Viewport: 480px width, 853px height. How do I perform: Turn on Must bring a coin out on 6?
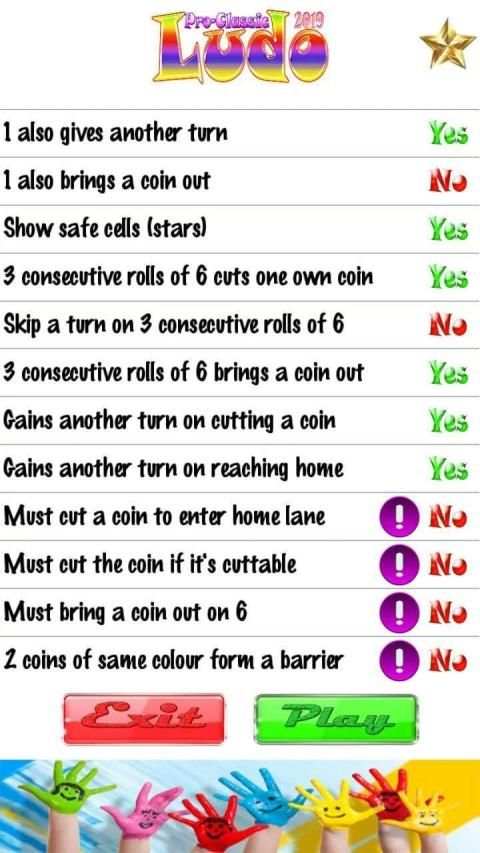pos(448,612)
